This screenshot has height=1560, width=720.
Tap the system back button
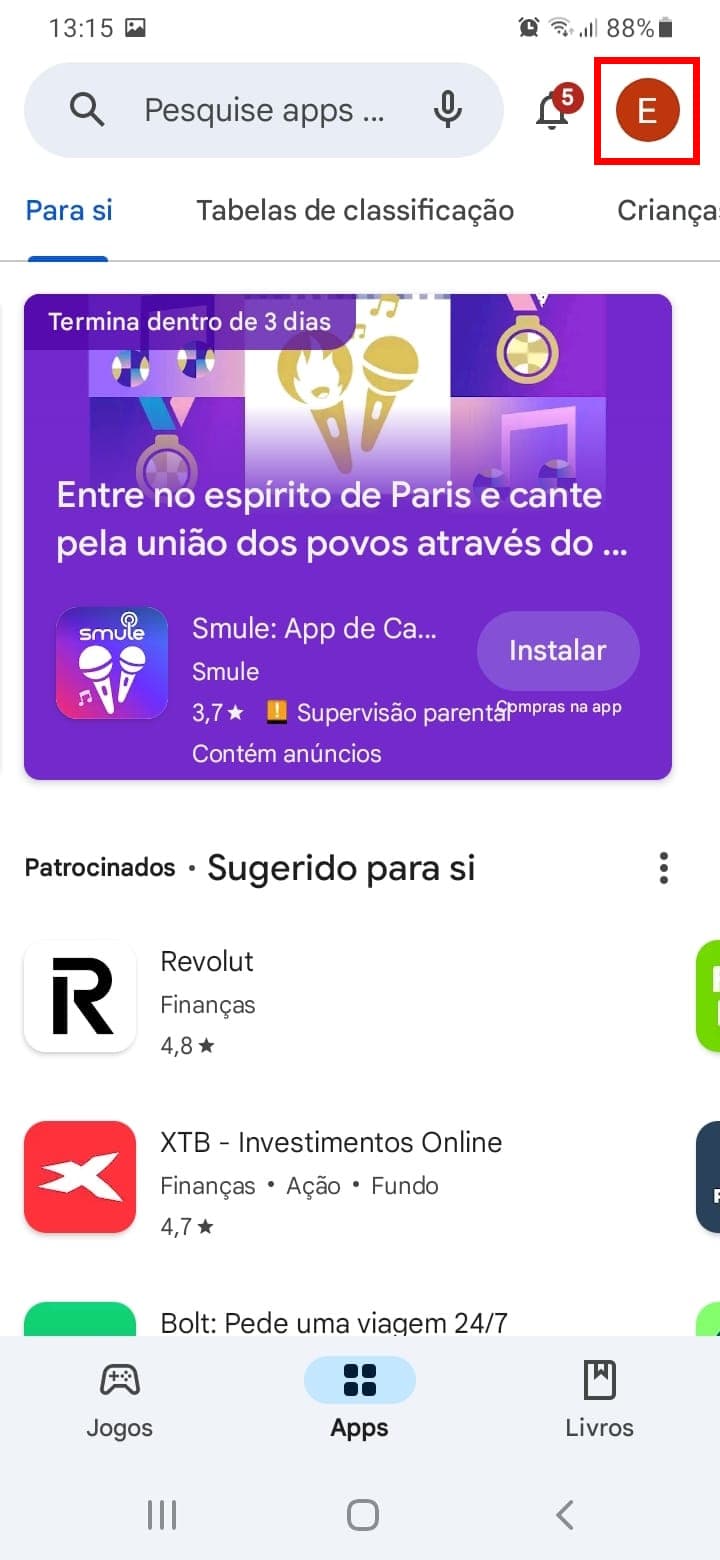(565, 1515)
